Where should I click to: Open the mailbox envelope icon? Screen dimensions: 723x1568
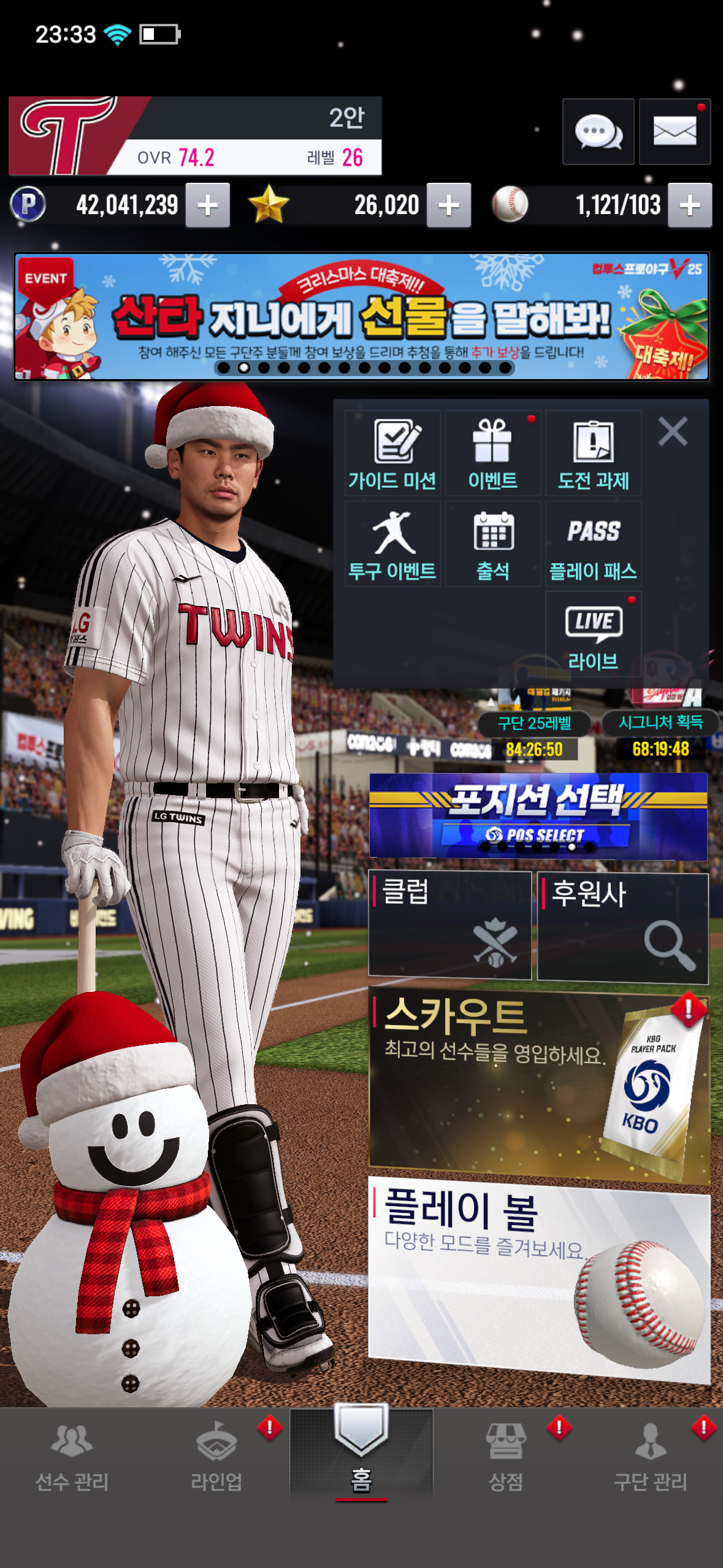click(675, 131)
